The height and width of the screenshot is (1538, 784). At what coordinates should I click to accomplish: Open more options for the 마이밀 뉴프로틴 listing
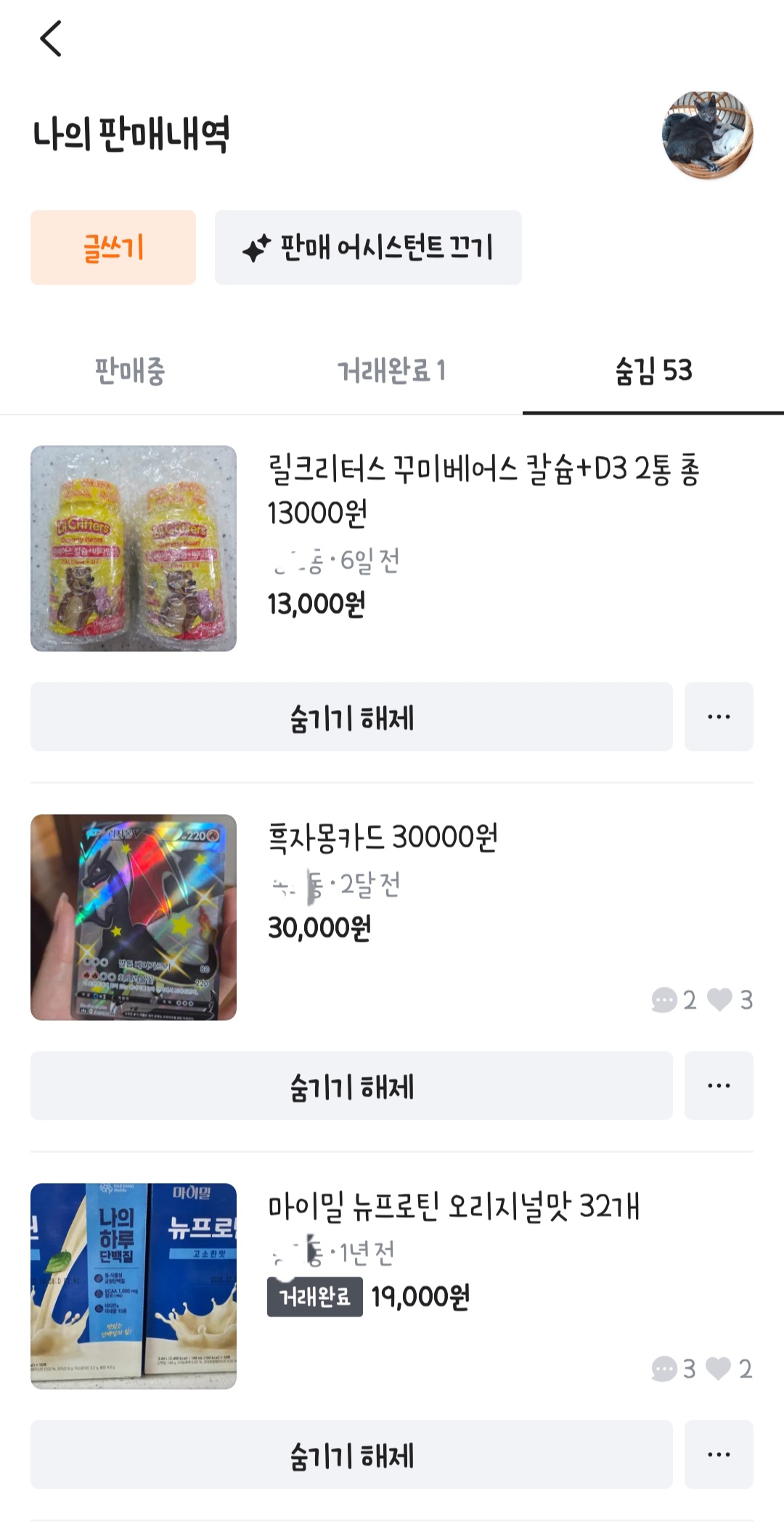[x=719, y=1454]
